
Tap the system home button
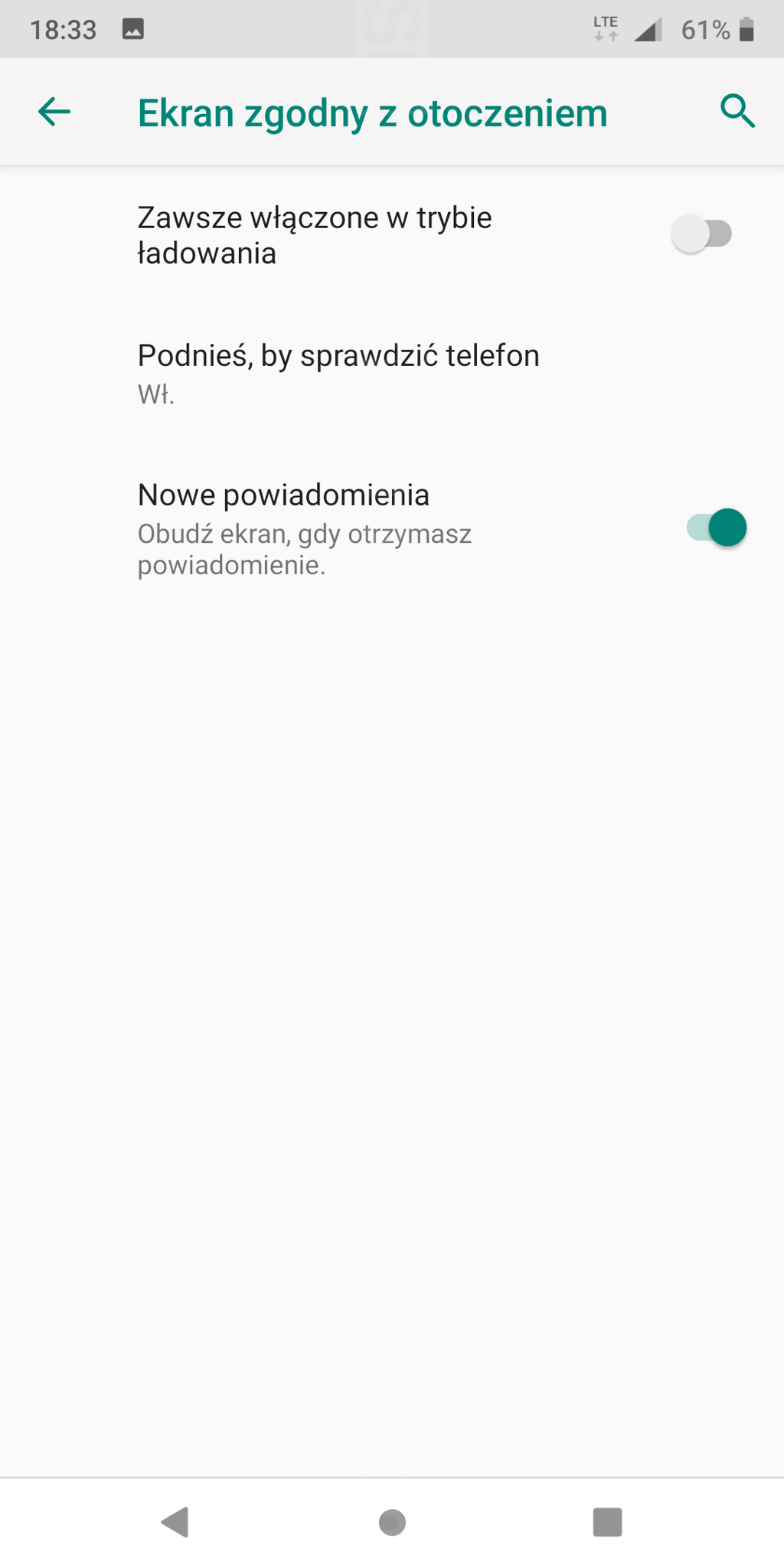click(392, 1522)
